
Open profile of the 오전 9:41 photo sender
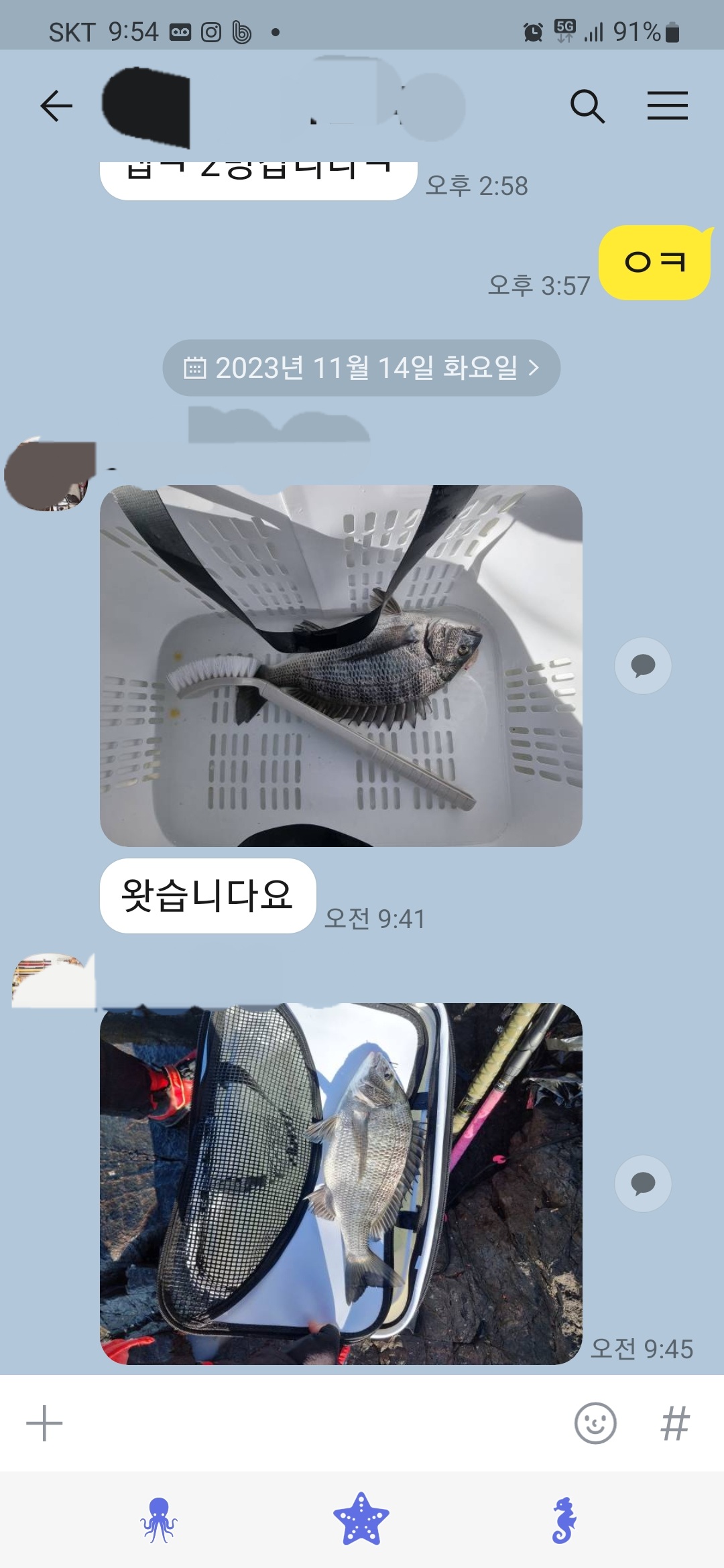click(48, 474)
